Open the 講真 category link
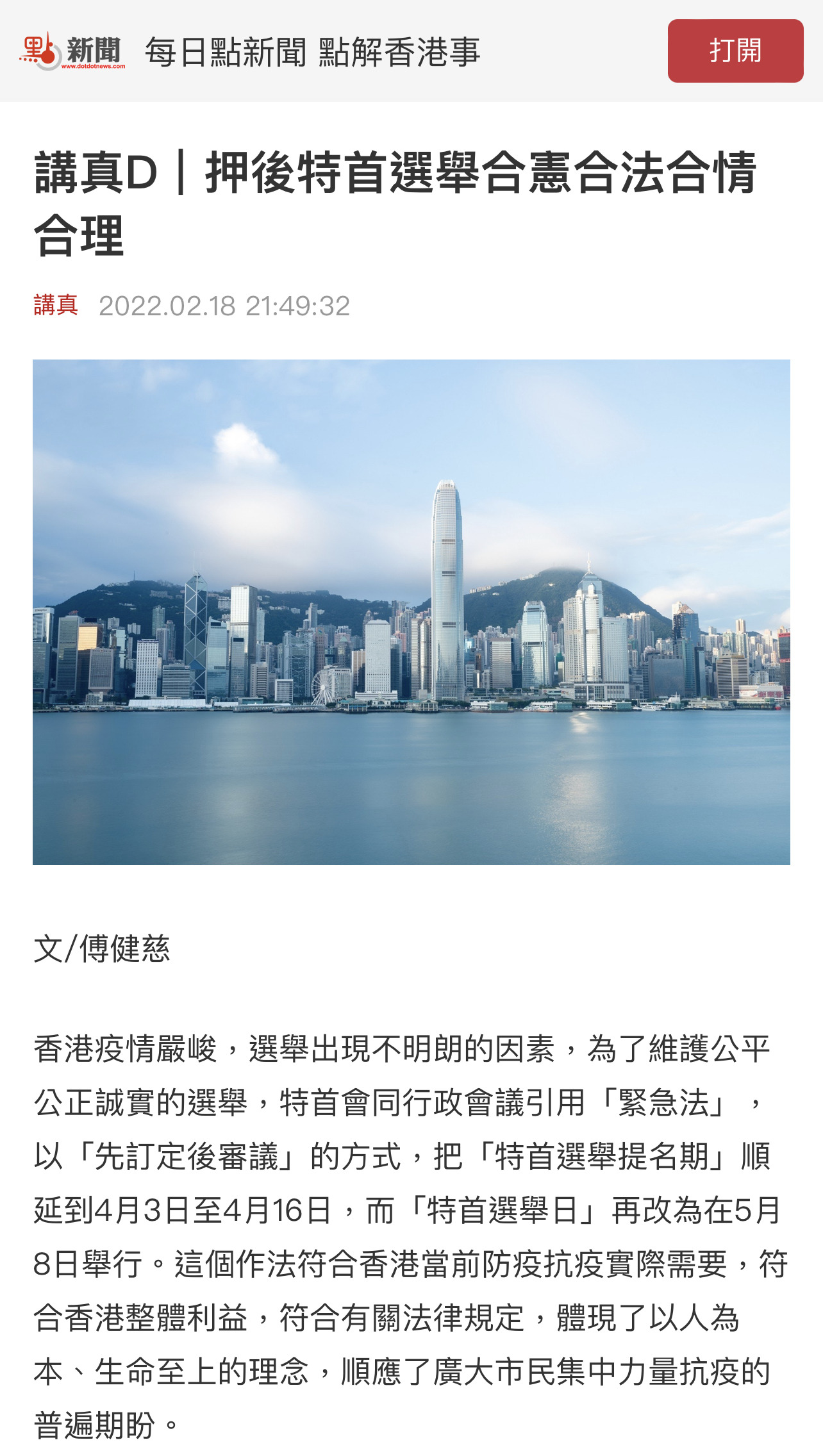823x1456 pixels. tap(56, 305)
